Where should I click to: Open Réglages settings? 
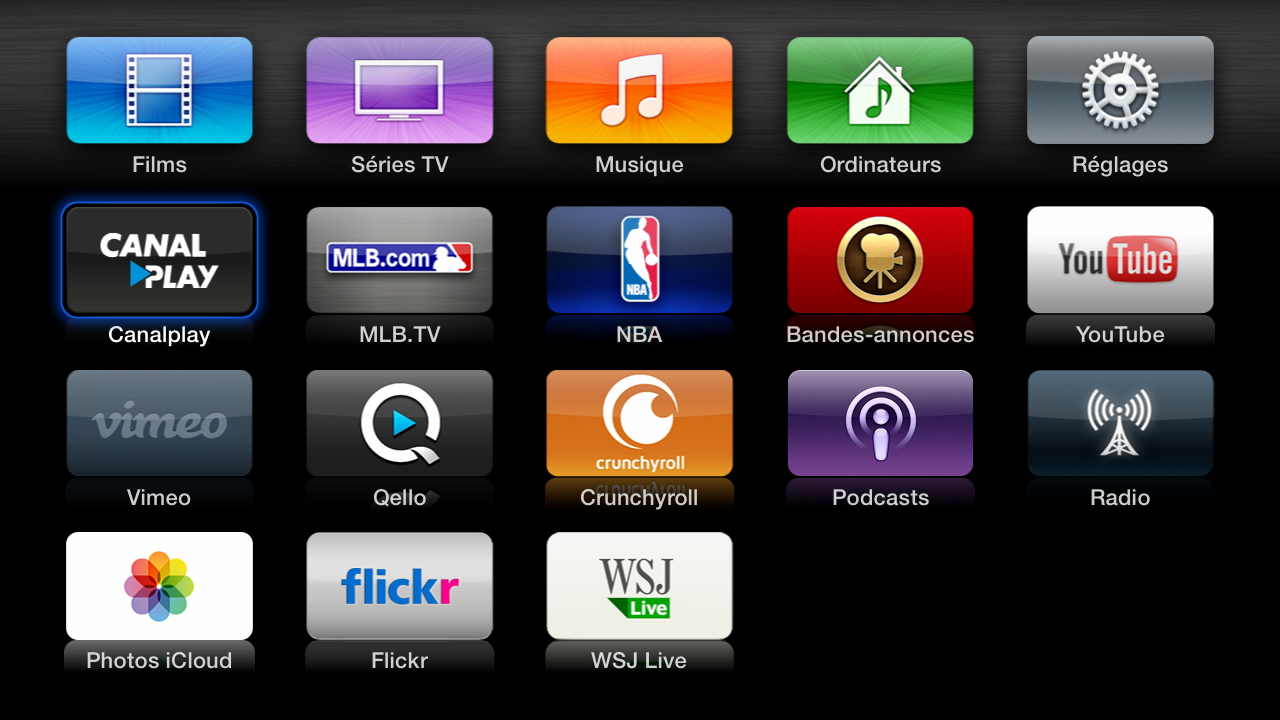point(1120,91)
